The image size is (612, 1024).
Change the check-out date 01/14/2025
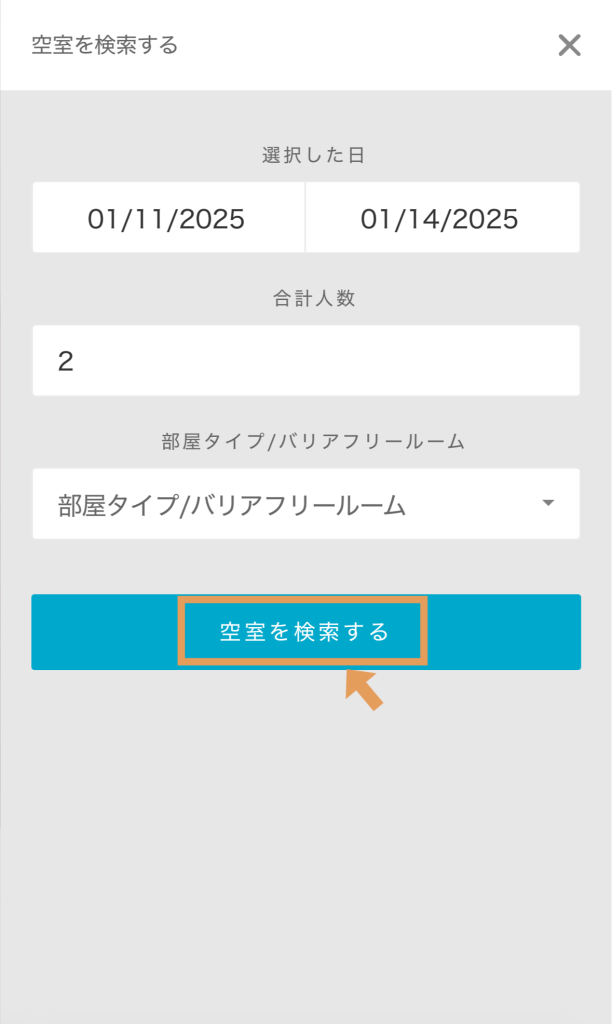[441, 218]
